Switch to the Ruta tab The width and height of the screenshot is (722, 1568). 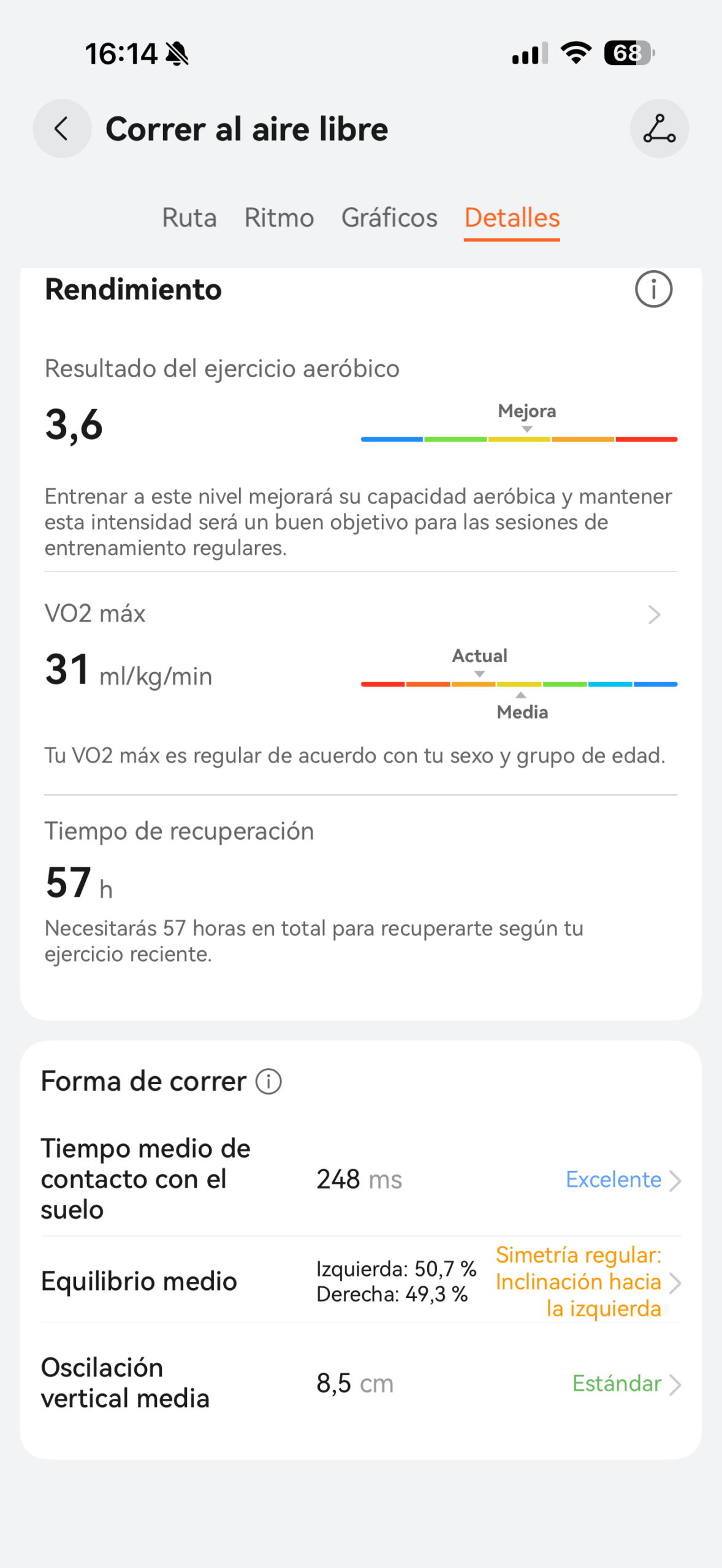click(189, 218)
